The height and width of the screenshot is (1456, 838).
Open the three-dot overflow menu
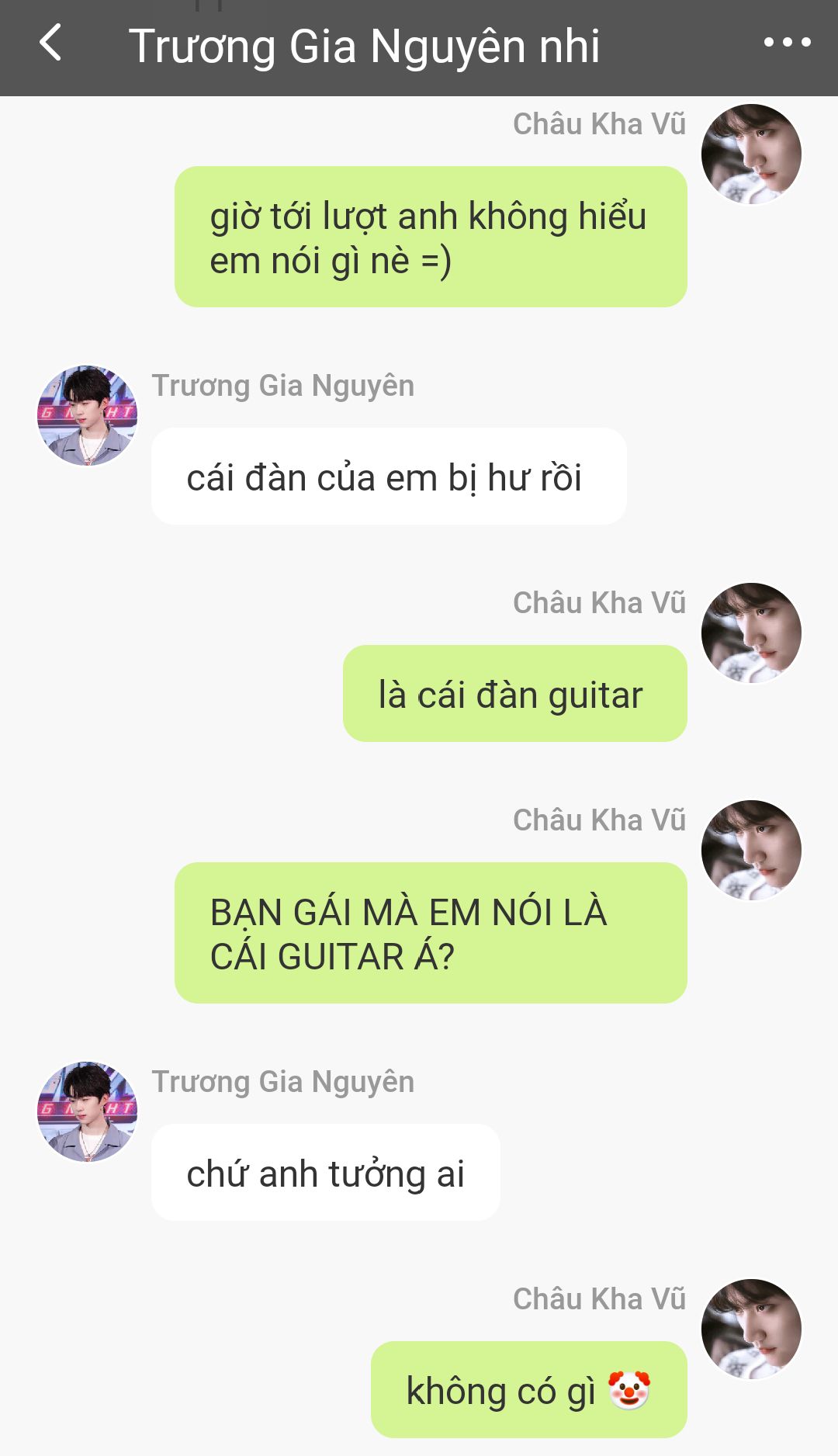click(787, 43)
